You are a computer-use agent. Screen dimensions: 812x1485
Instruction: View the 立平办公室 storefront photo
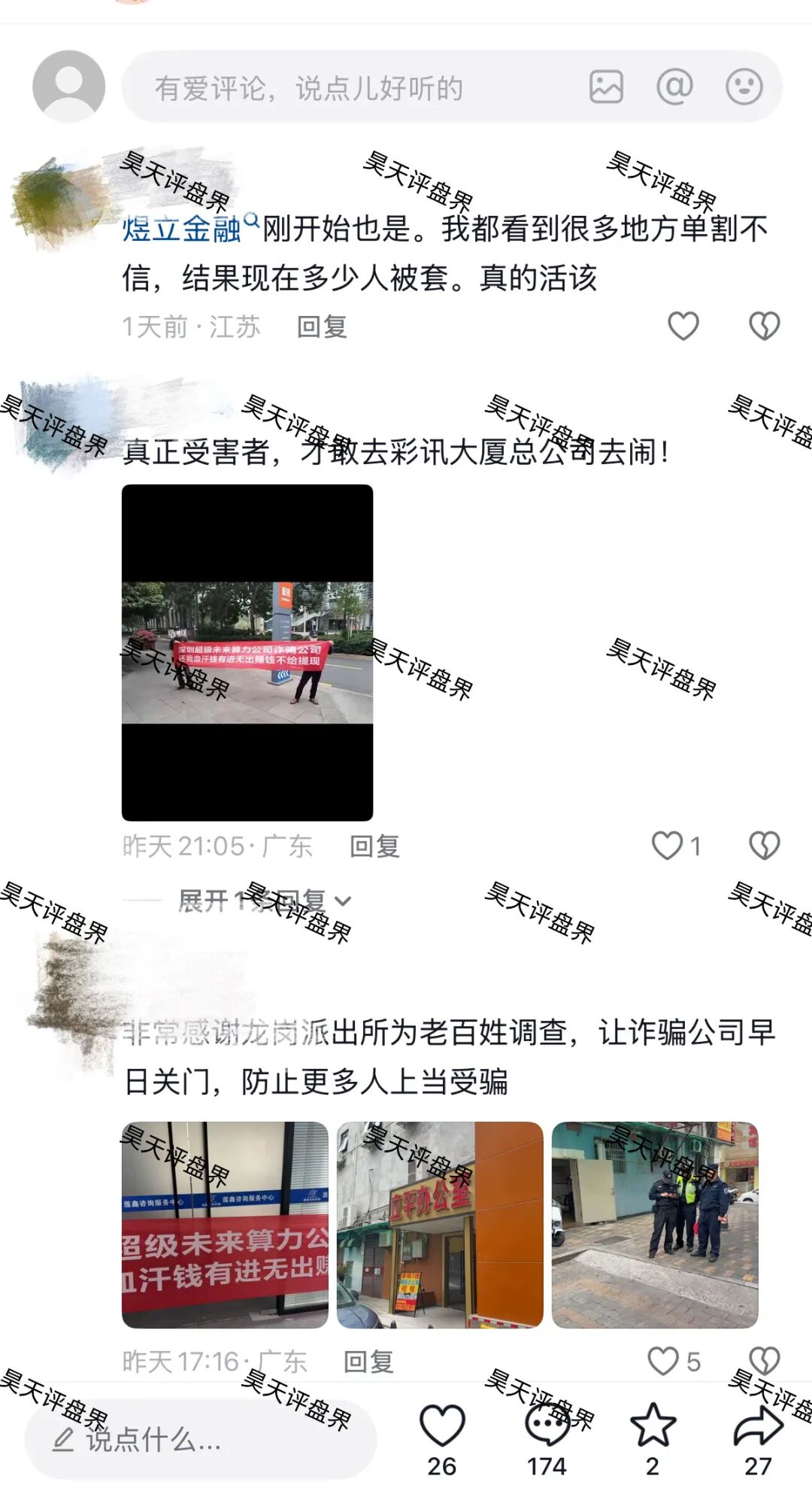coord(440,1225)
